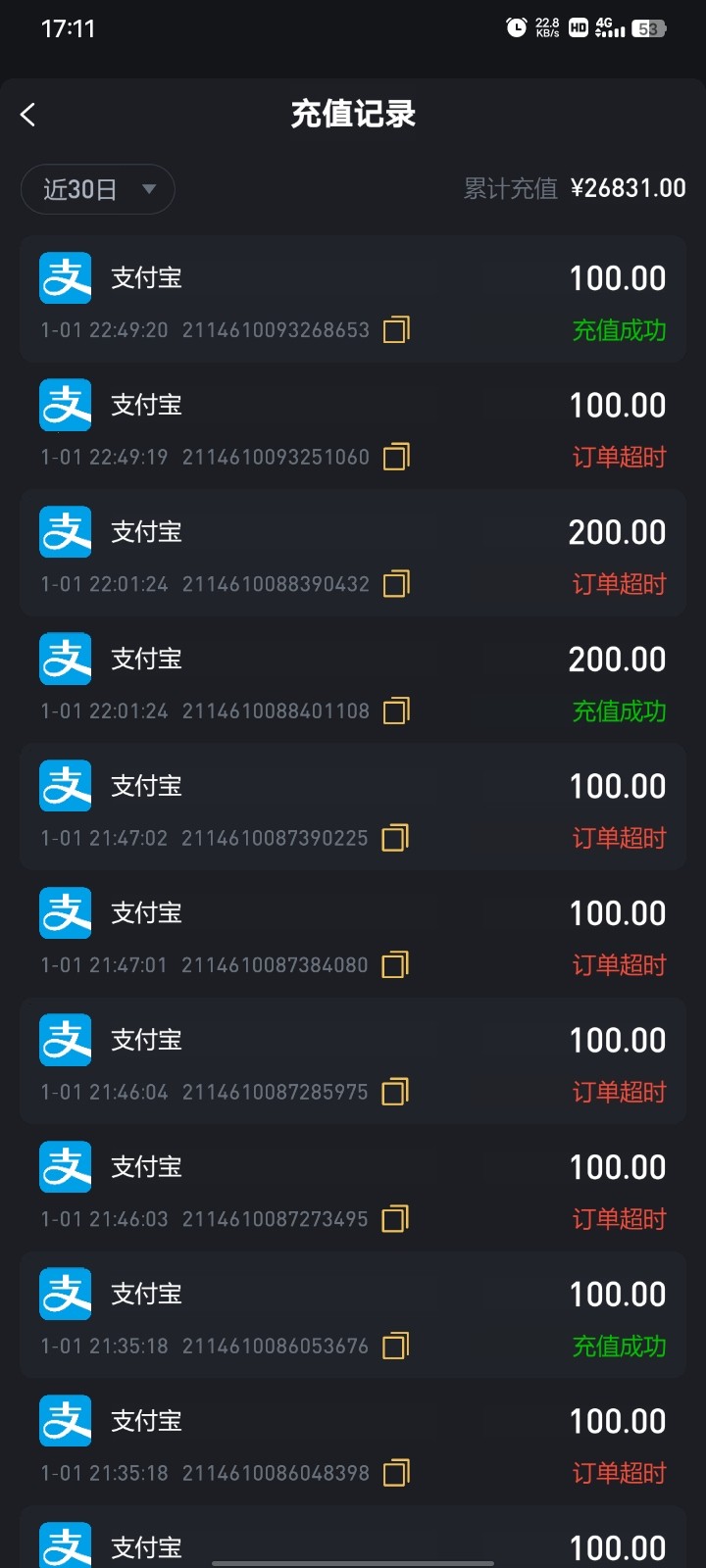The image size is (706, 1568).
Task: Copy order number 2114610093251060
Action: click(396, 457)
